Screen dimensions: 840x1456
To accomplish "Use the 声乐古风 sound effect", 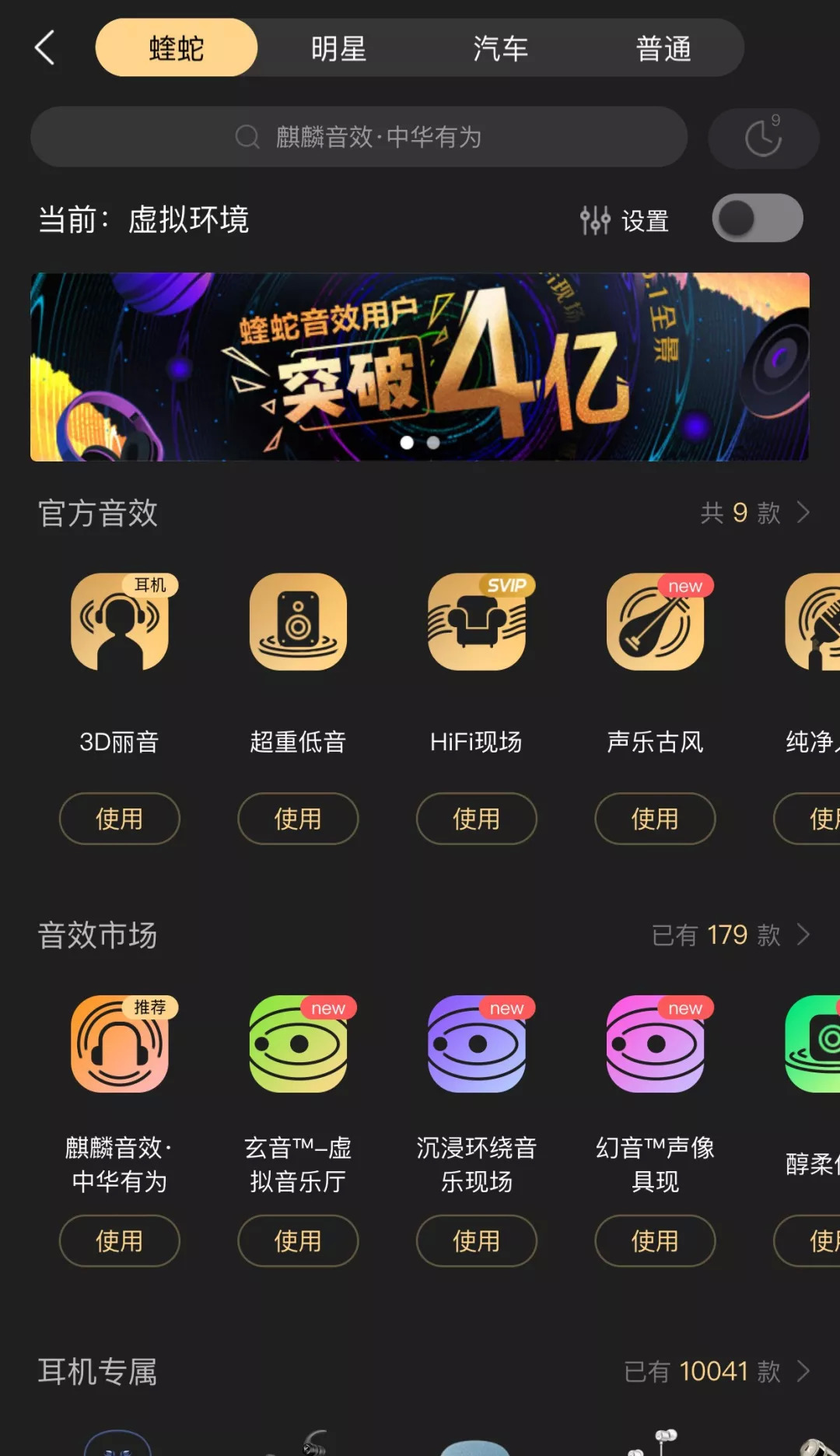I will click(x=655, y=819).
